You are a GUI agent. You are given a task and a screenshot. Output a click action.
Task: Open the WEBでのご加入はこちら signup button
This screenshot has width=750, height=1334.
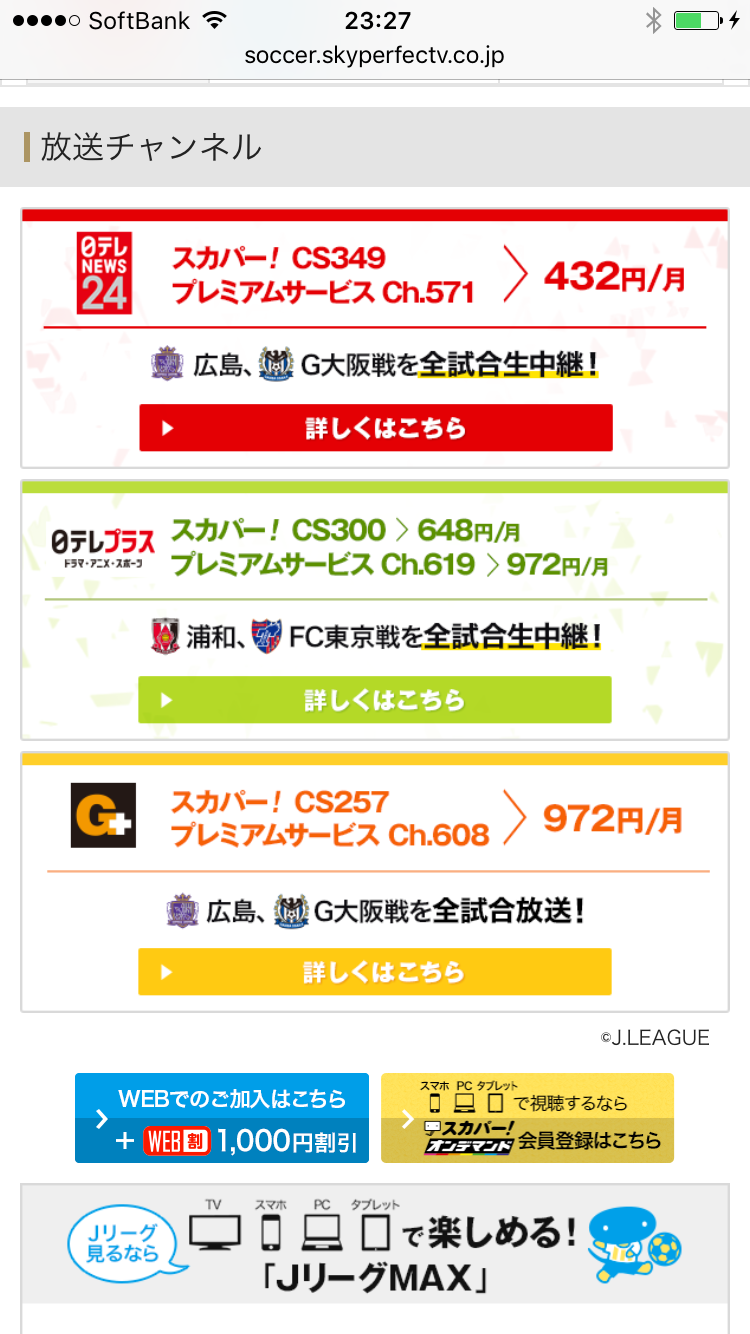point(222,1118)
